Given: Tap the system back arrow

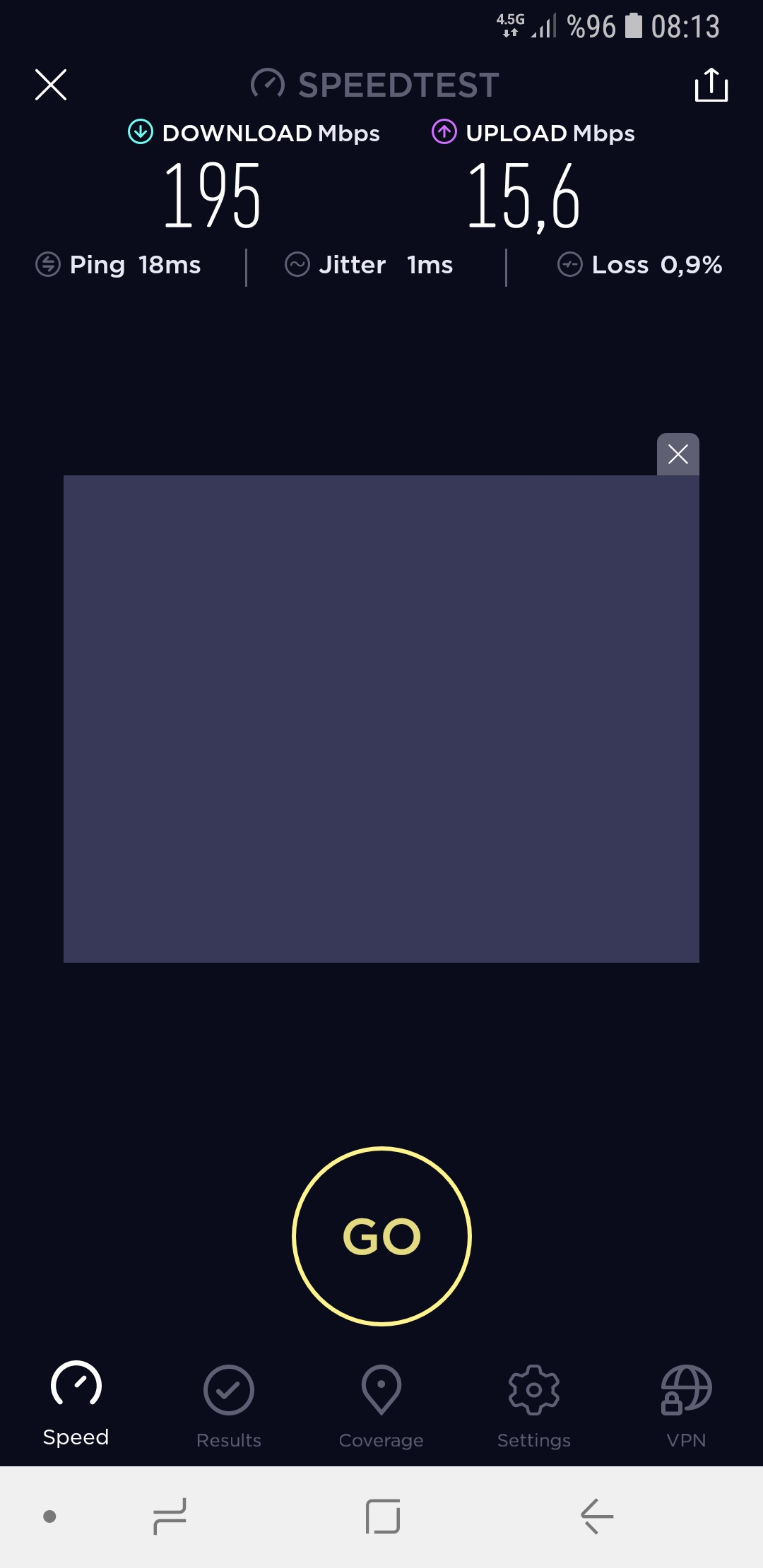Looking at the screenshot, I should click(596, 1516).
